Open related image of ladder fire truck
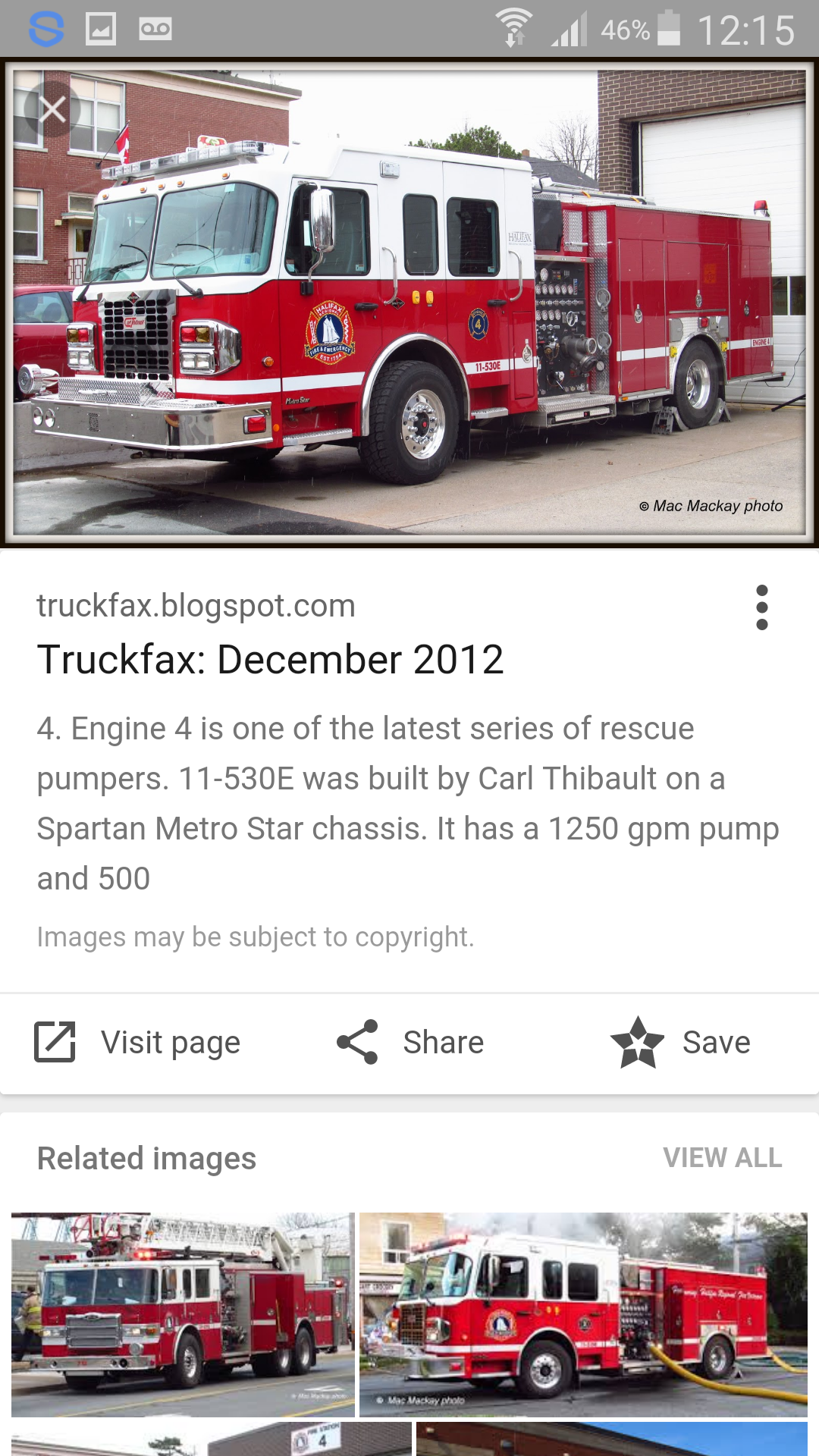Screen dimensions: 819x1456 [x=183, y=1314]
